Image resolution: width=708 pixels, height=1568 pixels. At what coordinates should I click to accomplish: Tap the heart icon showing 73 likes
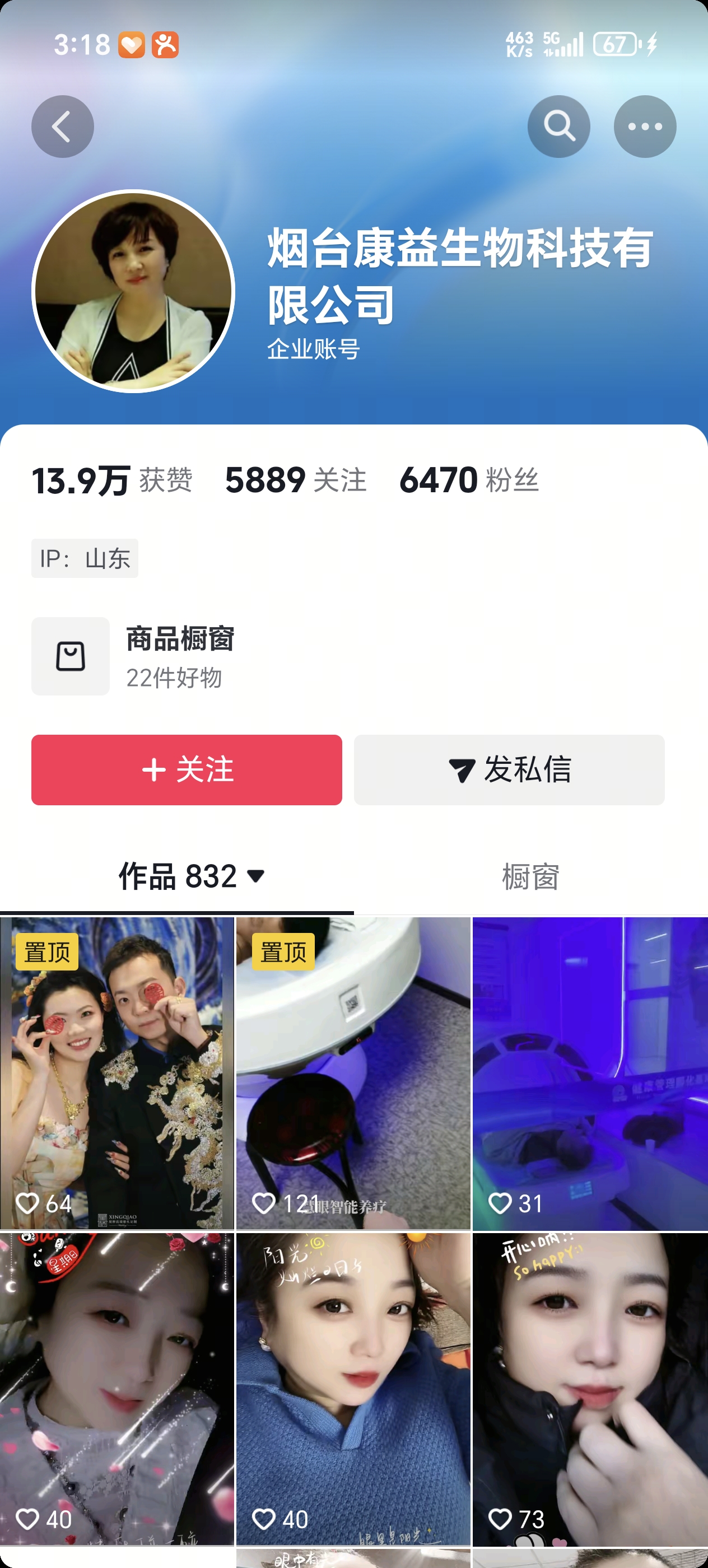500,1519
